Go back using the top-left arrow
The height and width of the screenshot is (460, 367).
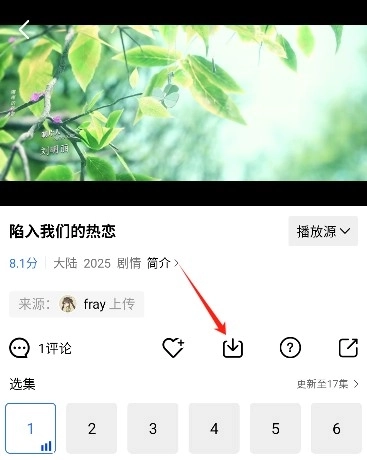pyautogui.click(x=24, y=30)
